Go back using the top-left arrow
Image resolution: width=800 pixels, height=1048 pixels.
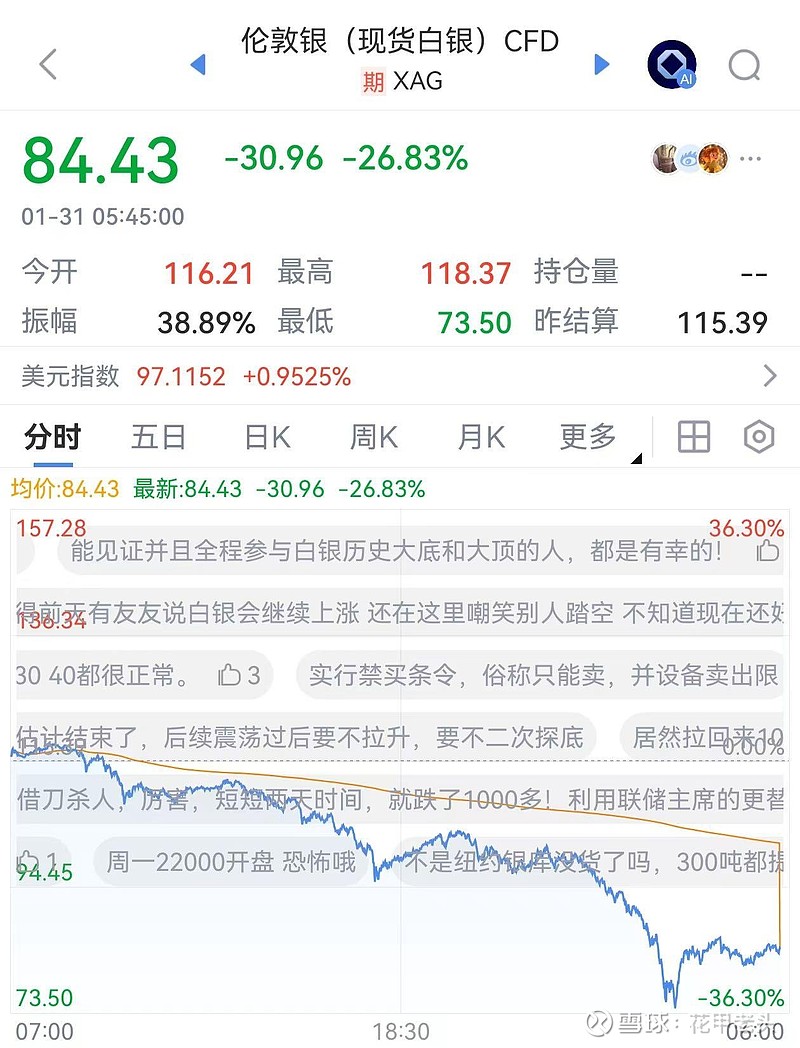tap(48, 64)
